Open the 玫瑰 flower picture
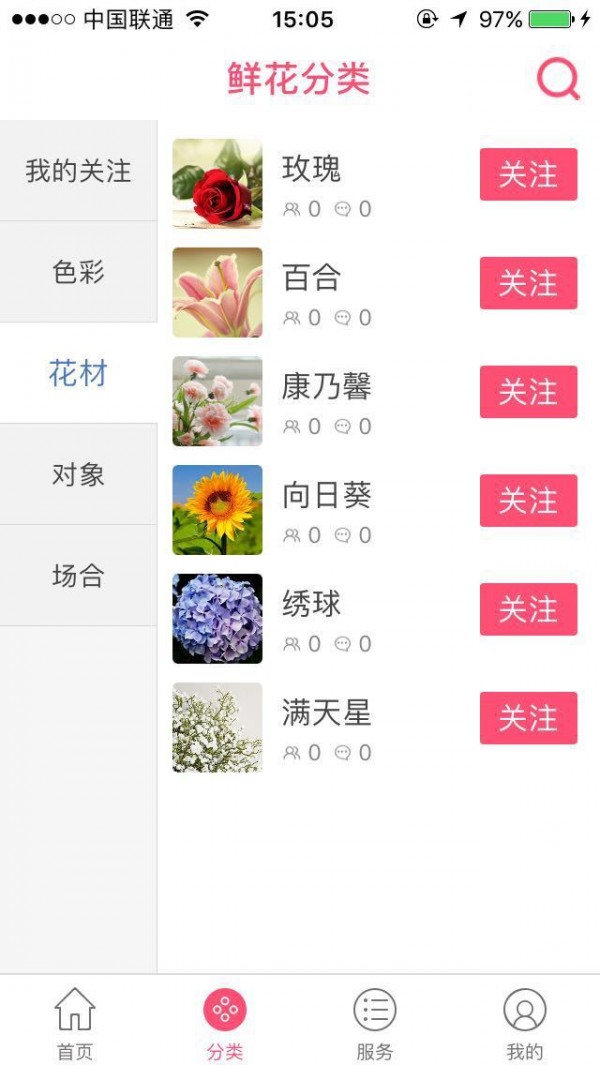This screenshot has width=600, height=1065. (x=217, y=184)
